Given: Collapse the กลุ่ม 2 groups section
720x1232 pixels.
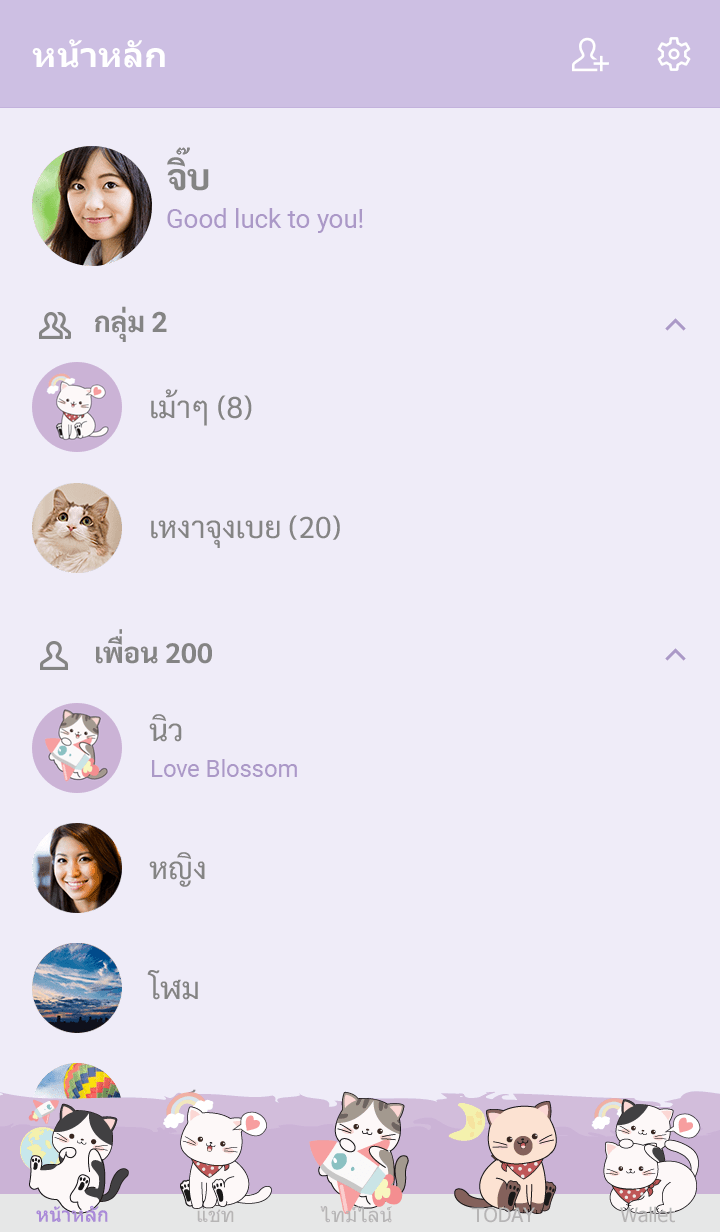Looking at the screenshot, I should coord(675,324).
